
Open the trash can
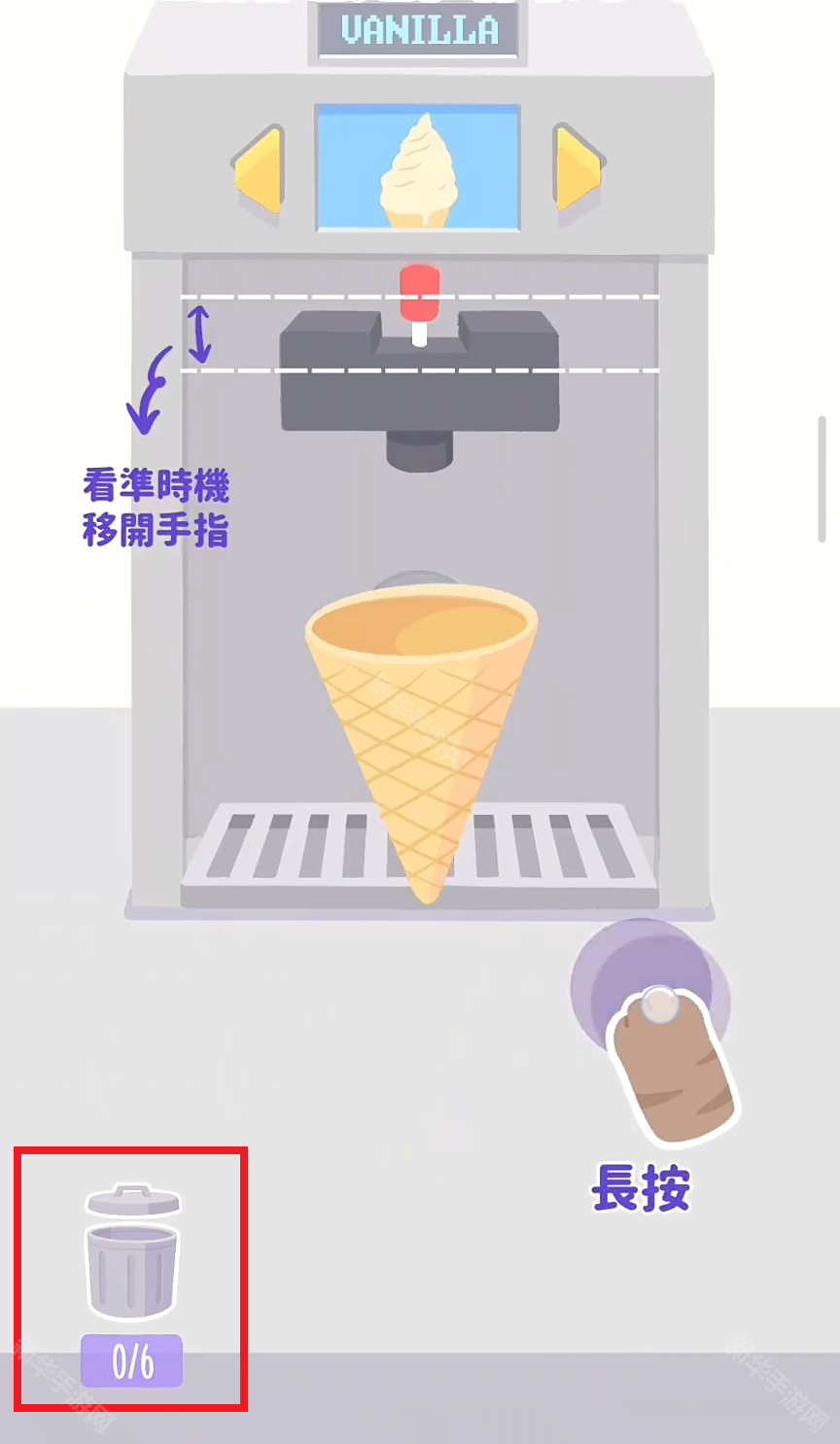click(x=132, y=1252)
